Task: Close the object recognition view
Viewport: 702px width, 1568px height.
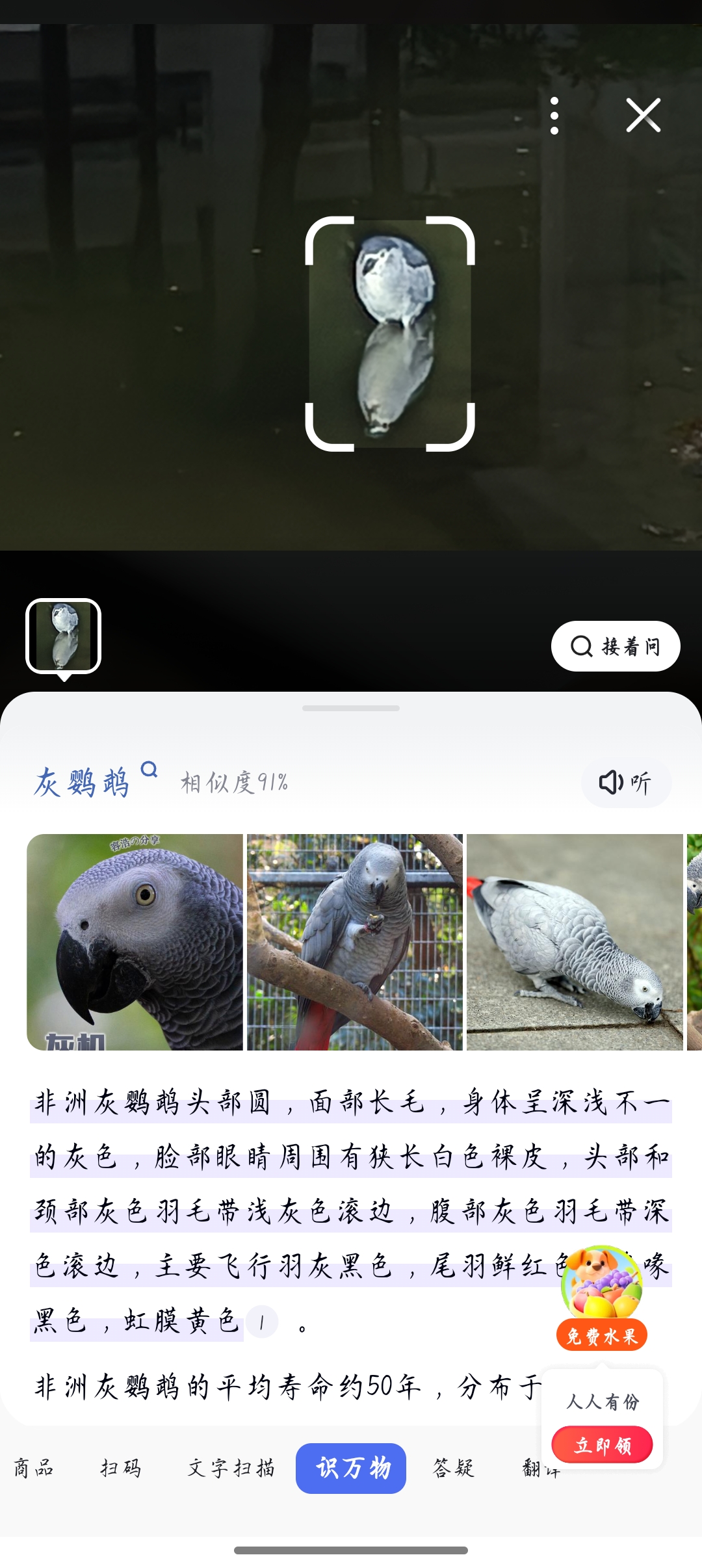Action: pos(643,116)
